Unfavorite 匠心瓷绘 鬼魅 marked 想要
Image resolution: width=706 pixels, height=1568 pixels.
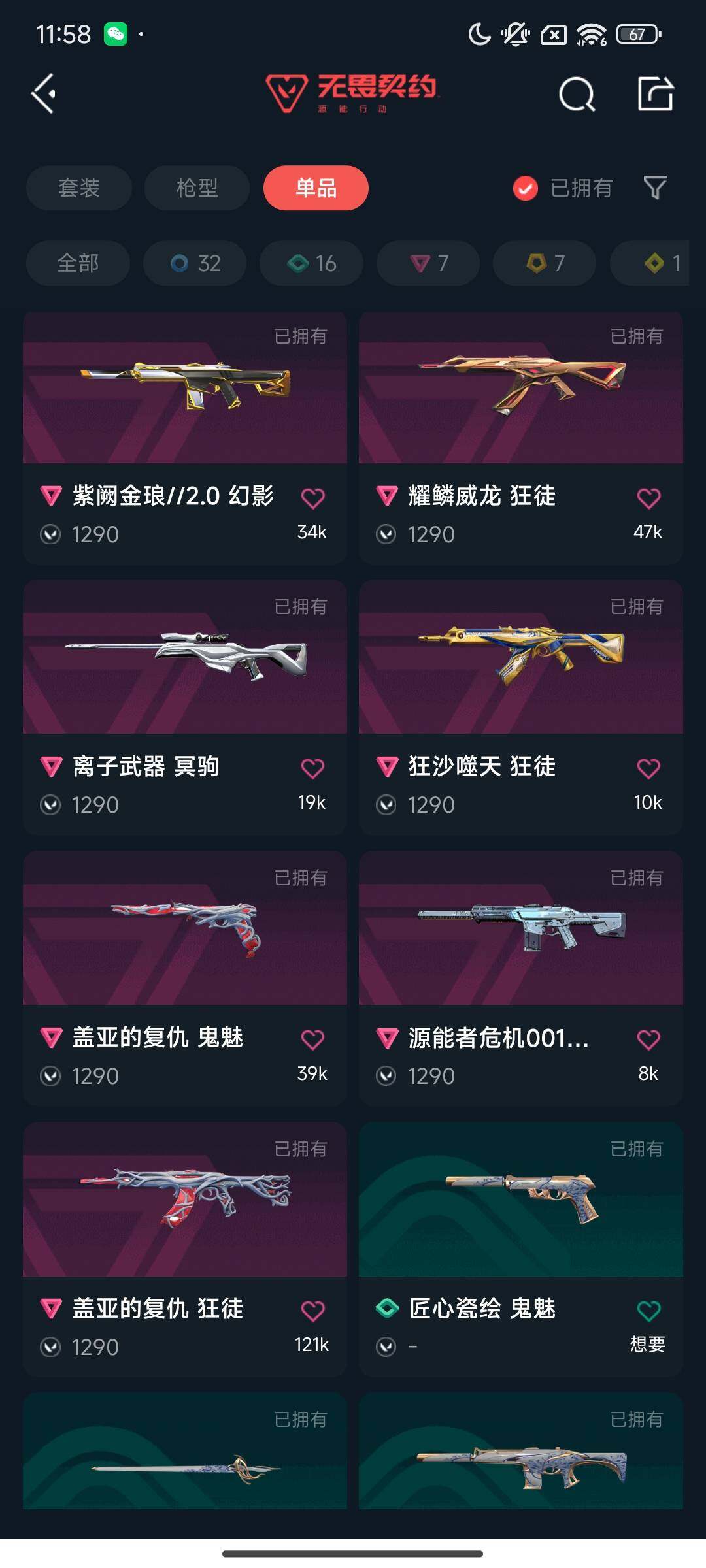(648, 1309)
